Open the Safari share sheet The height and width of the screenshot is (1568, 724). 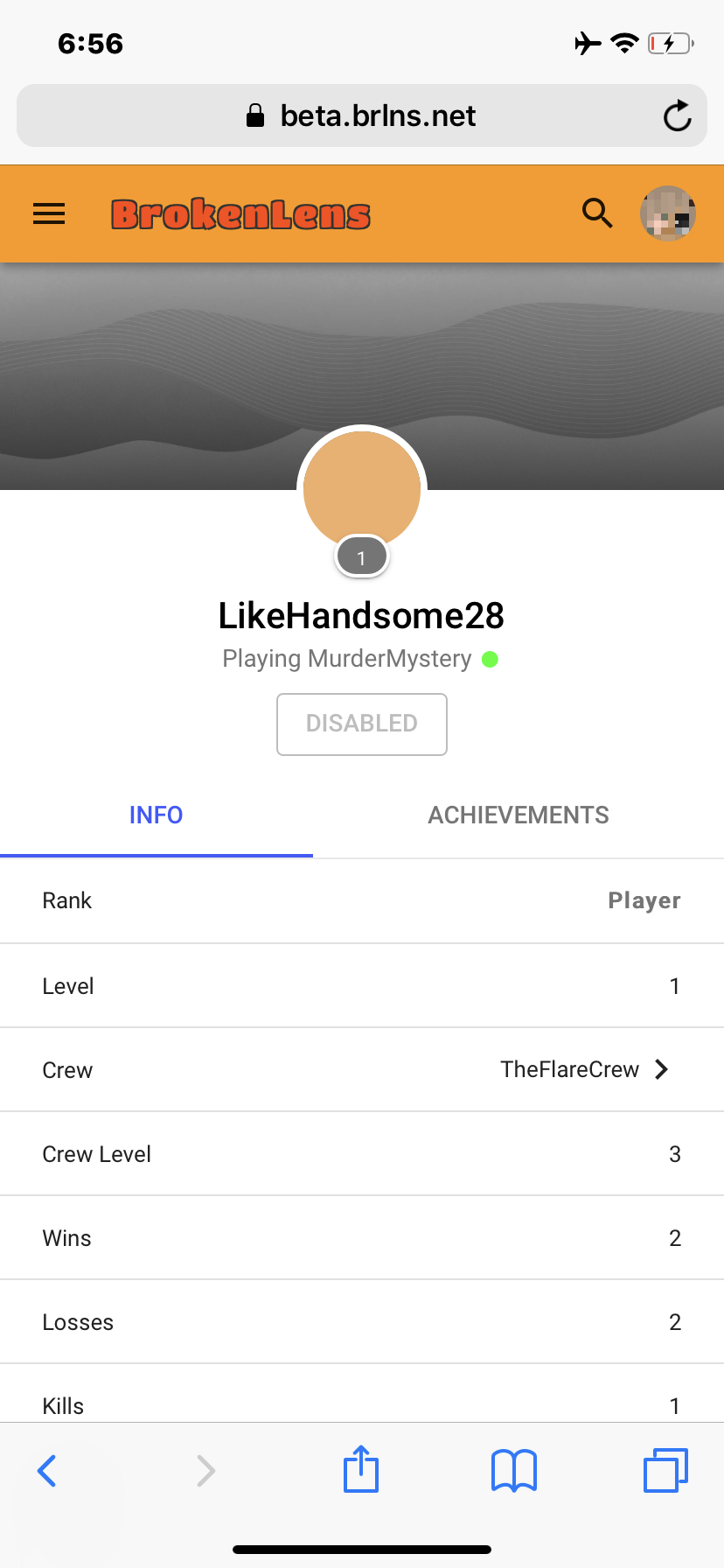(361, 1468)
